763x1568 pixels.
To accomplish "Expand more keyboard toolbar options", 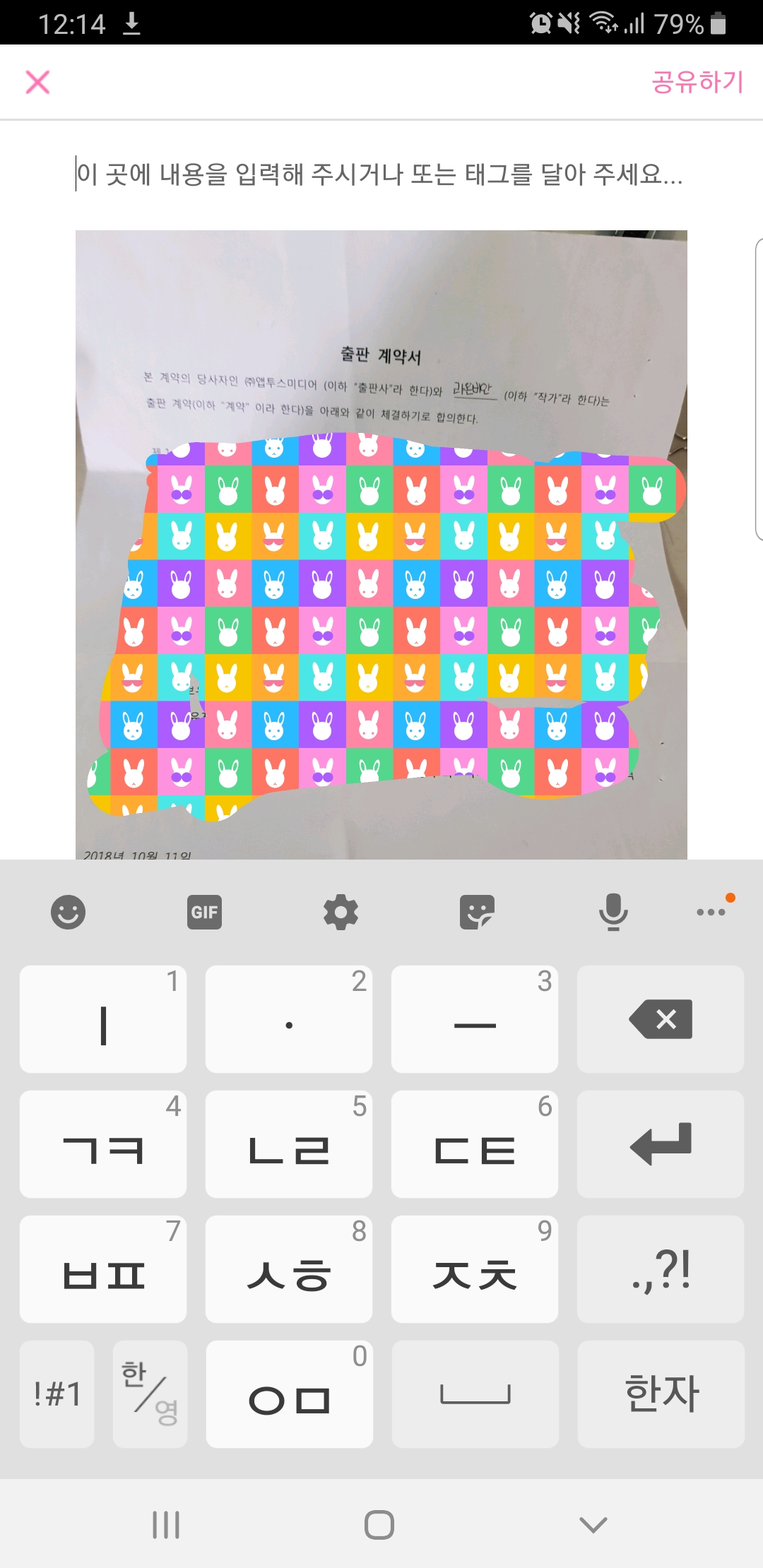I will (711, 912).
